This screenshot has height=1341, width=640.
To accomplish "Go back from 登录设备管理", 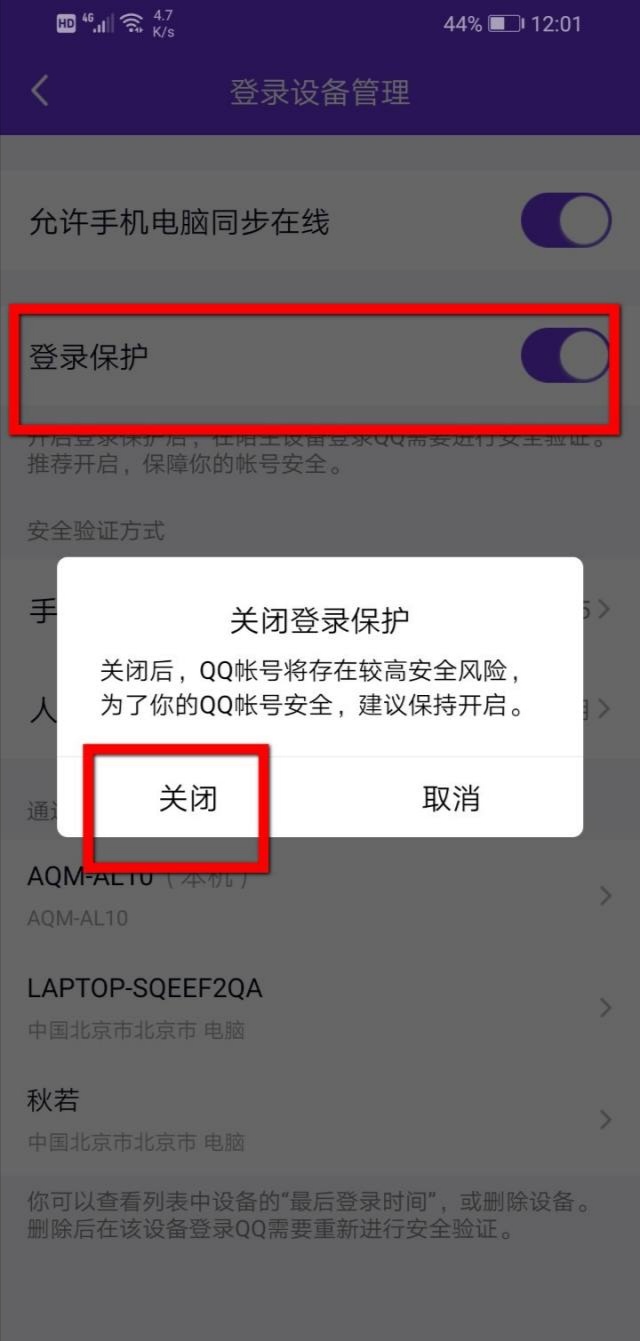I will 40,92.
